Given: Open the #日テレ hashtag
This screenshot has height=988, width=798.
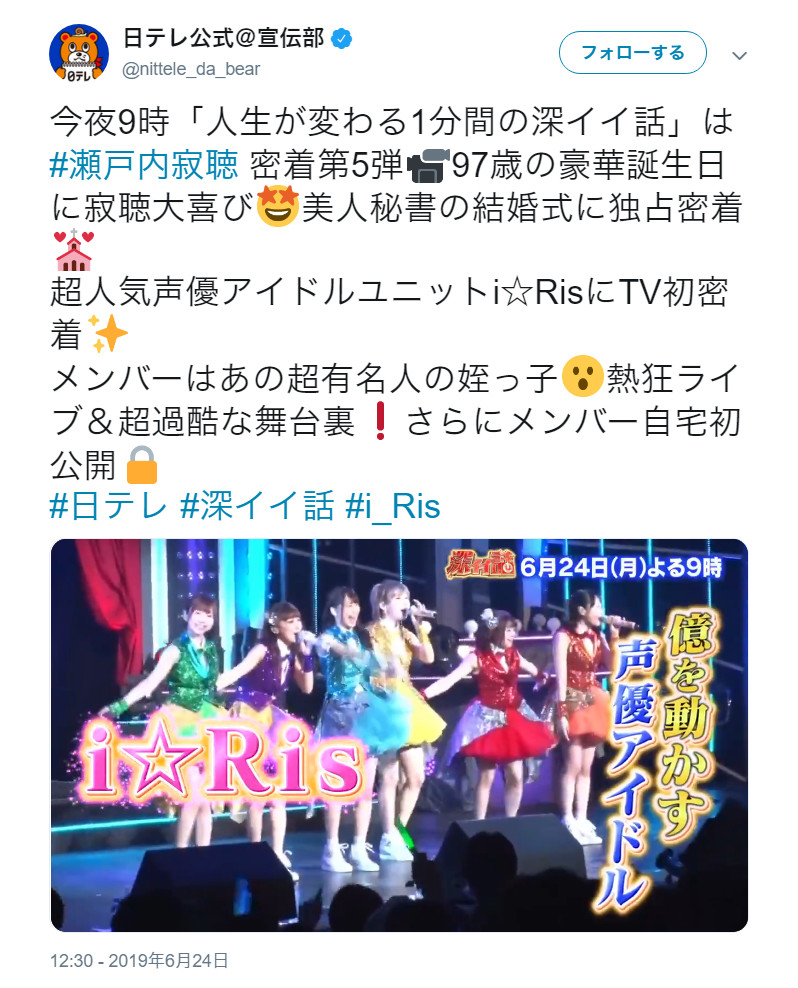Looking at the screenshot, I should [x=108, y=506].
